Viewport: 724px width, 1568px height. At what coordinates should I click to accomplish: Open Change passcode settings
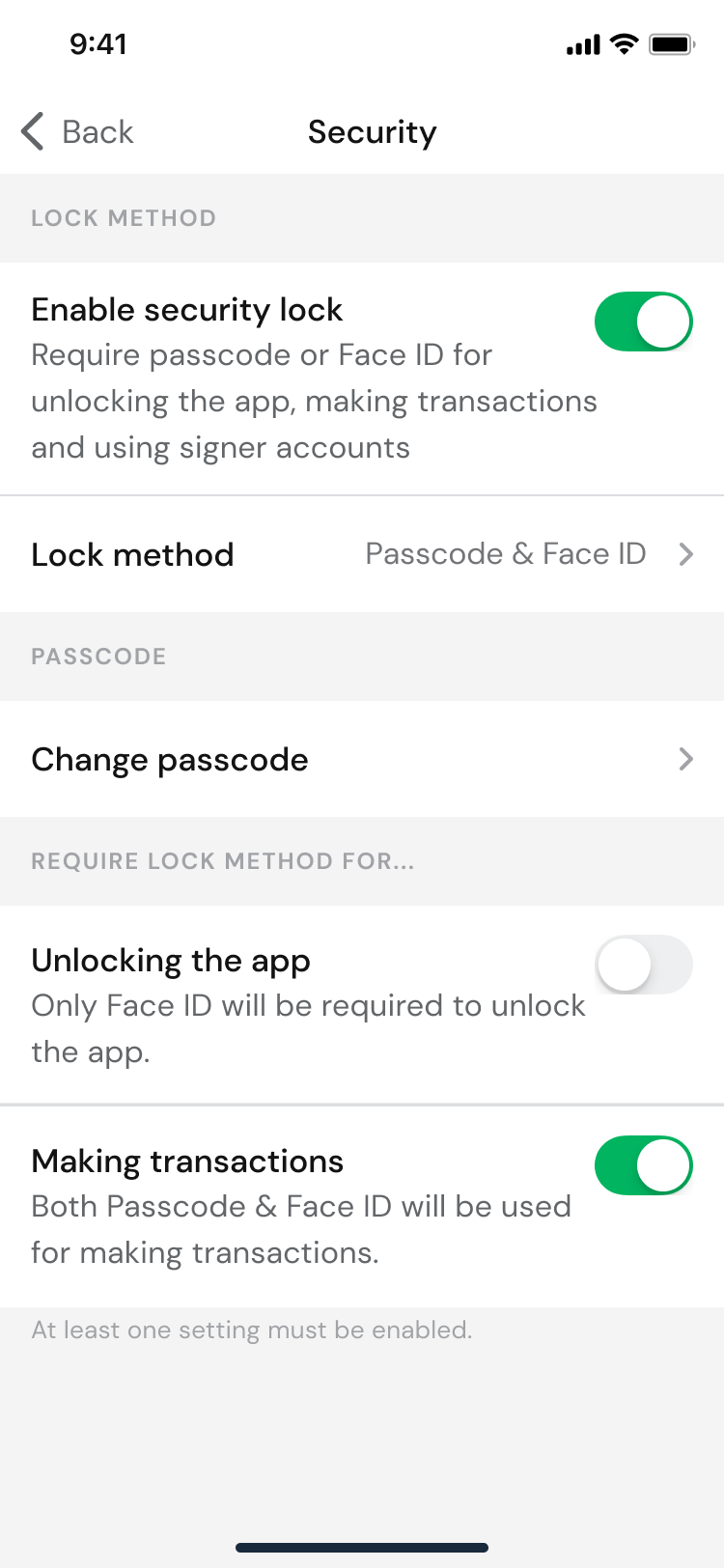170,759
